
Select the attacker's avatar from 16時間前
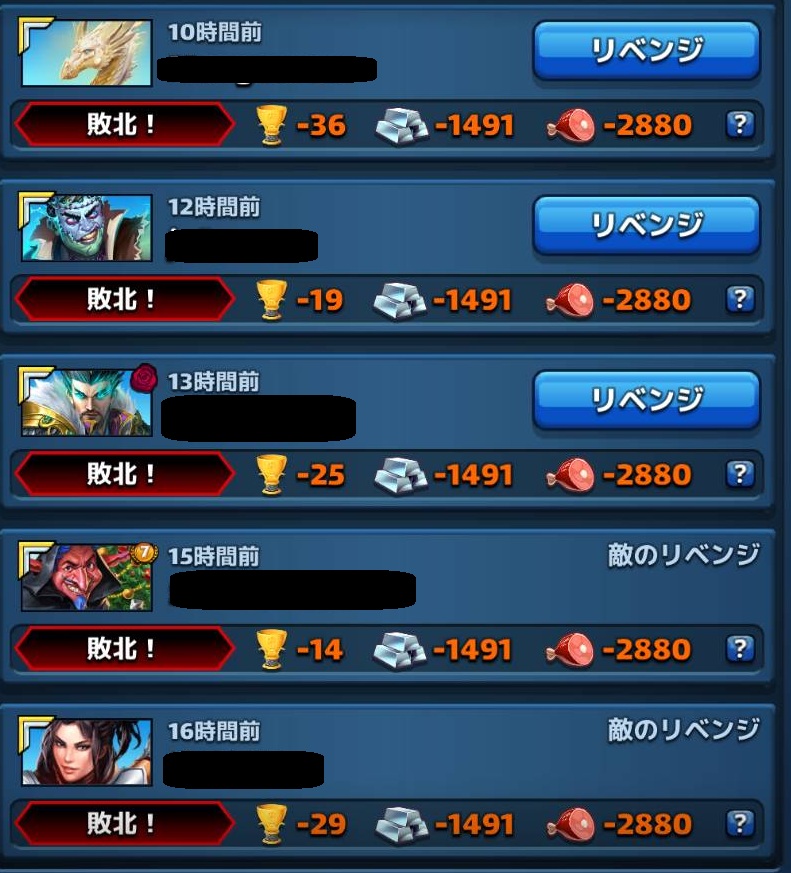pyautogui.click(x=87, y=752)
